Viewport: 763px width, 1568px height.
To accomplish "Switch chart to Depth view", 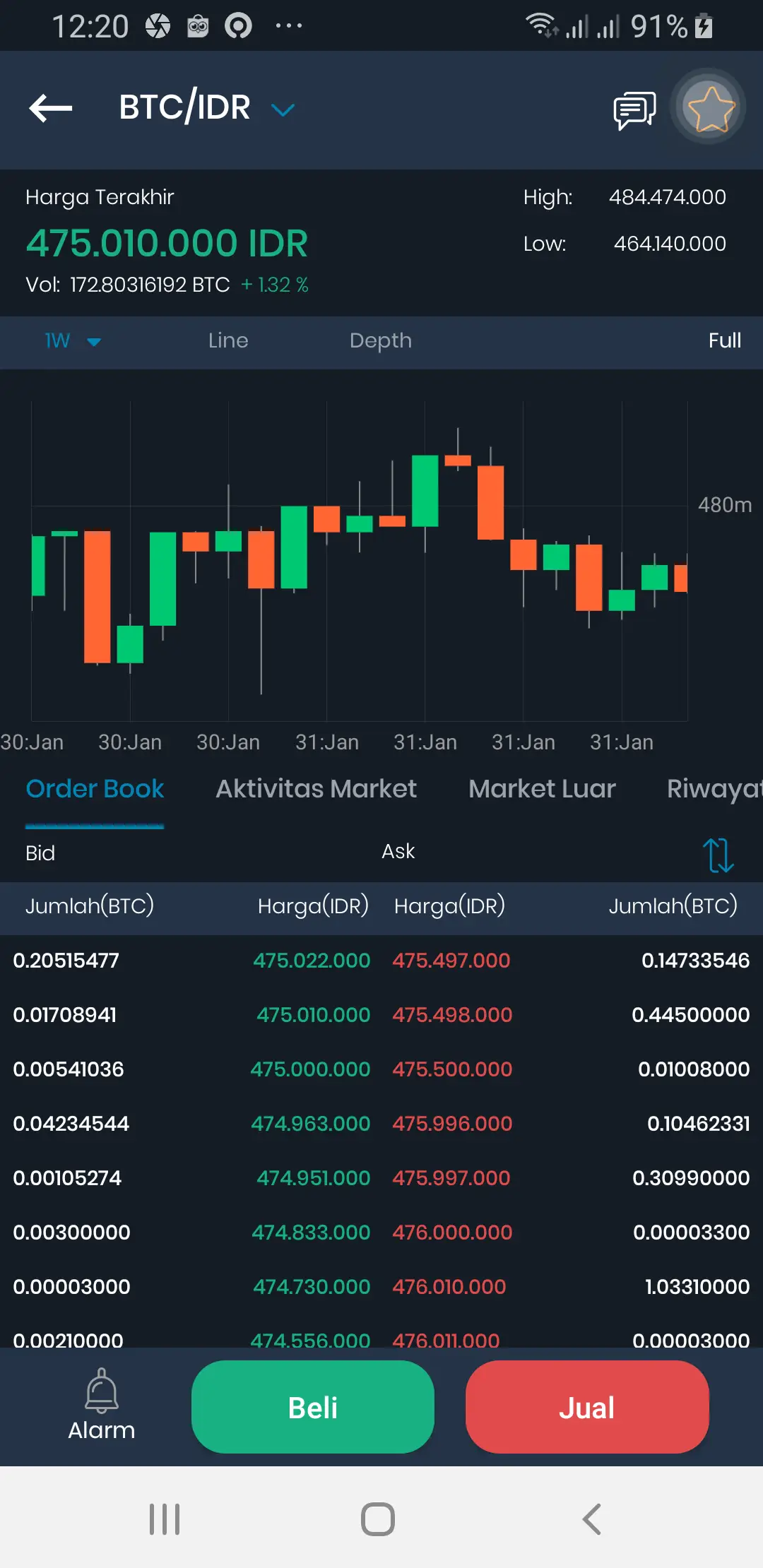I will coord(380,341).
